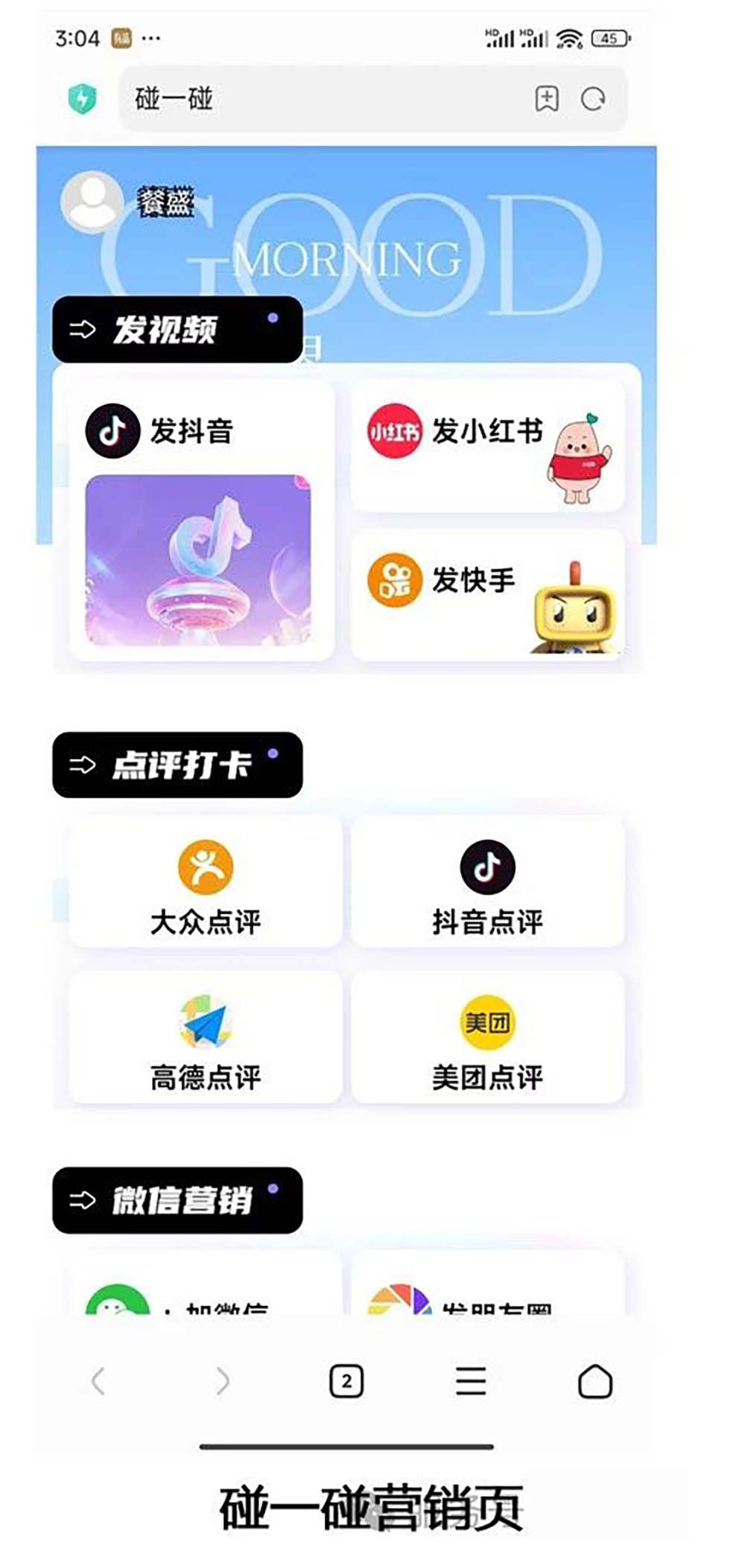730x1568 pixels.
Task: Open the user avatar profile
Action: [x=92, y=202]
